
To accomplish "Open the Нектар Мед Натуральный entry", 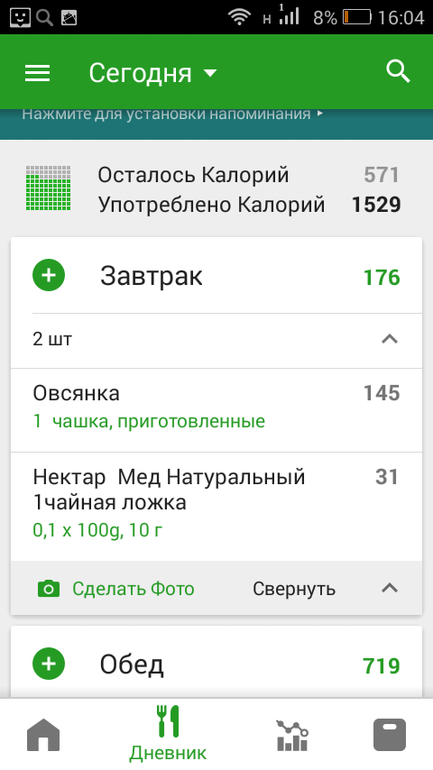I will coord(216,506).
